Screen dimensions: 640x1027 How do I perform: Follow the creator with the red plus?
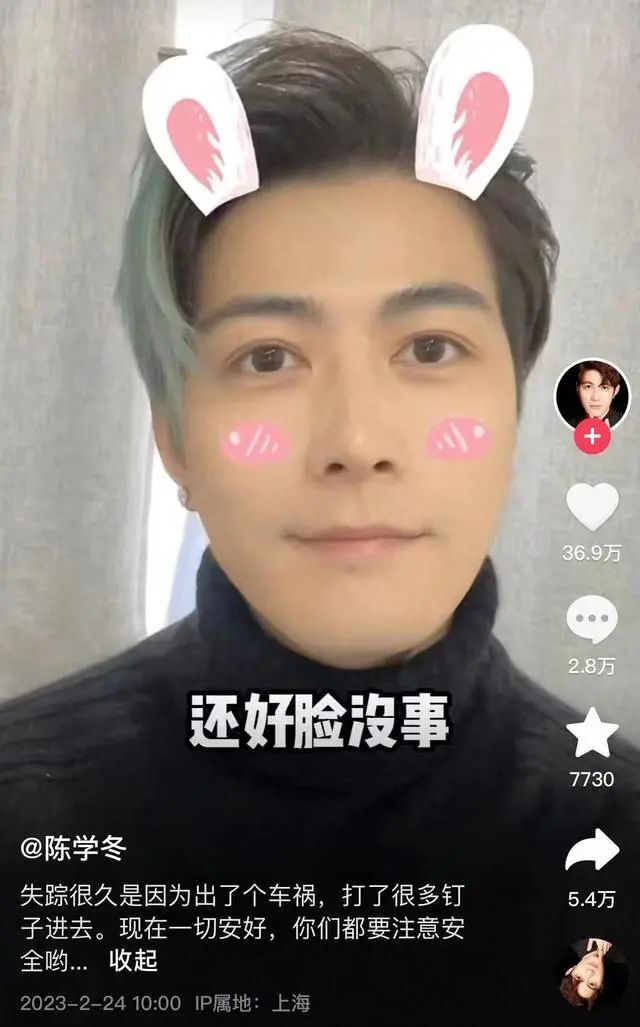tap(592, 437)
